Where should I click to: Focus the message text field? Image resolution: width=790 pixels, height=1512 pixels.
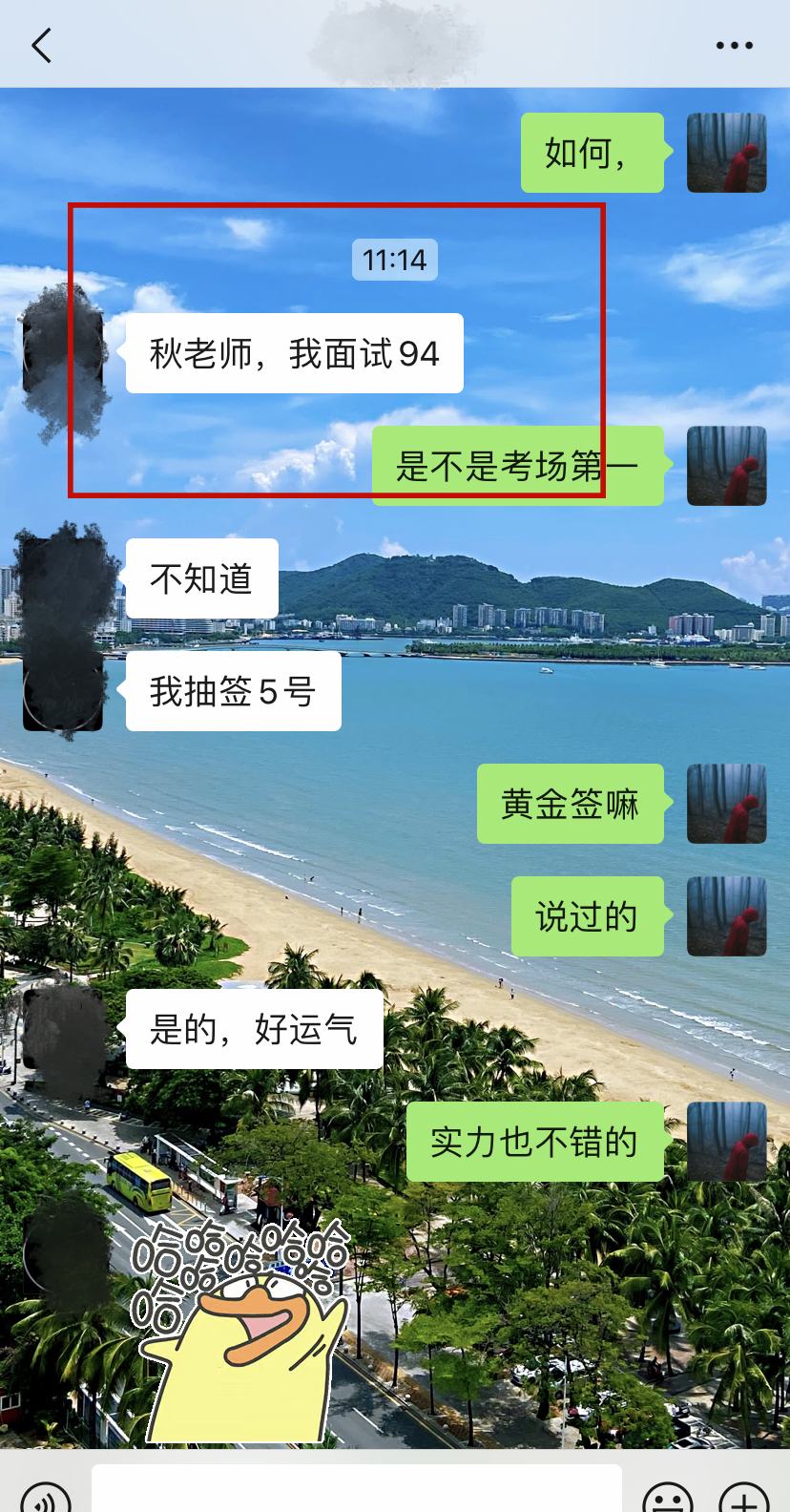356,1491
